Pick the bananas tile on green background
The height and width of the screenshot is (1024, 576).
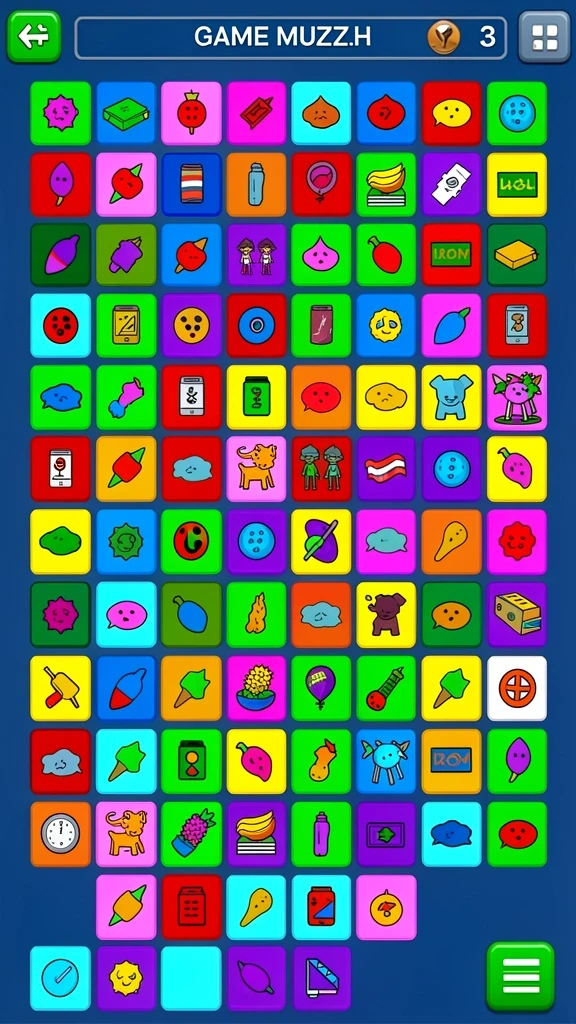(x=387, y=185)
